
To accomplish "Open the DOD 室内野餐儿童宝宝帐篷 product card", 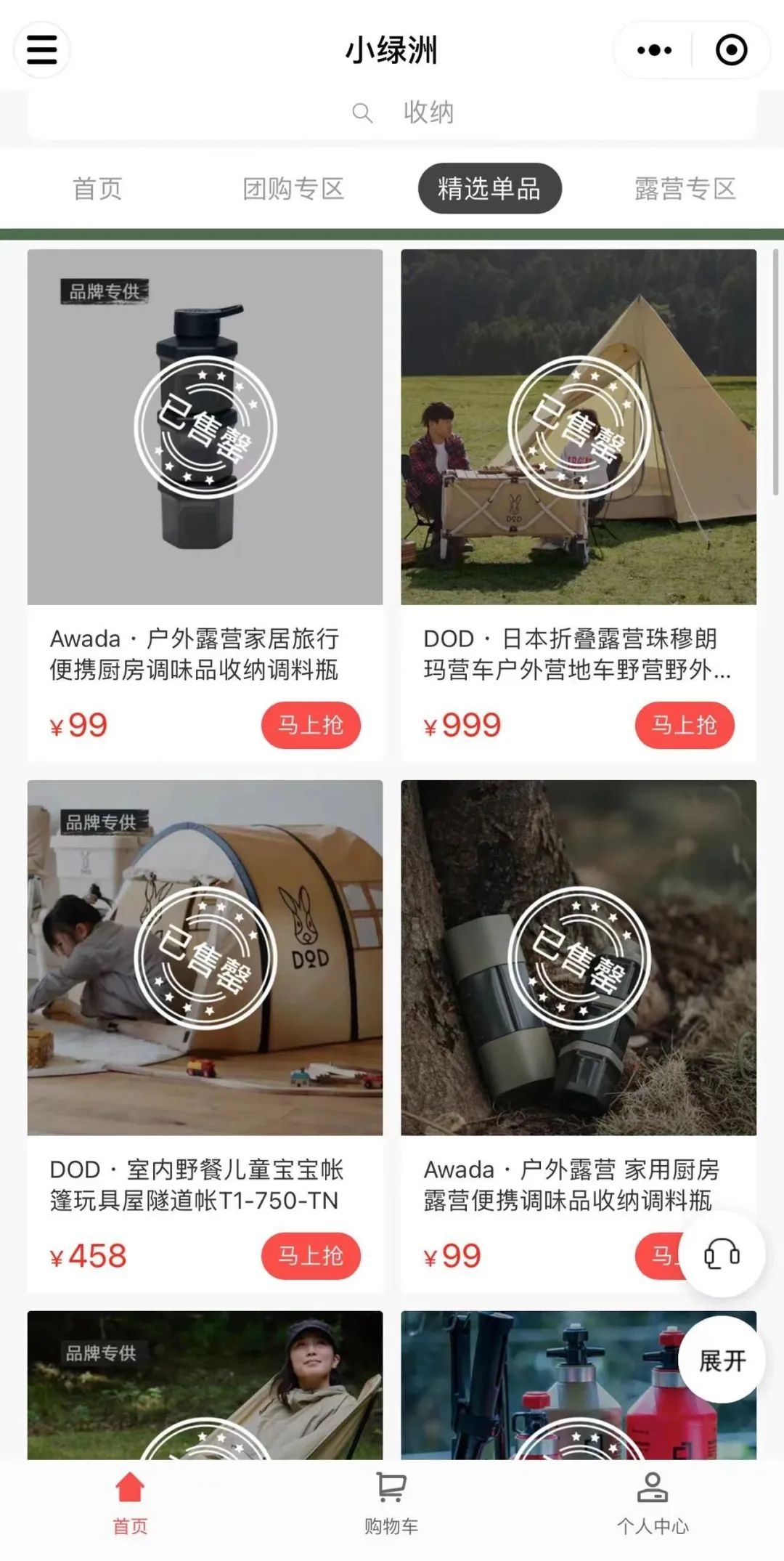I will tap(205, 957).
